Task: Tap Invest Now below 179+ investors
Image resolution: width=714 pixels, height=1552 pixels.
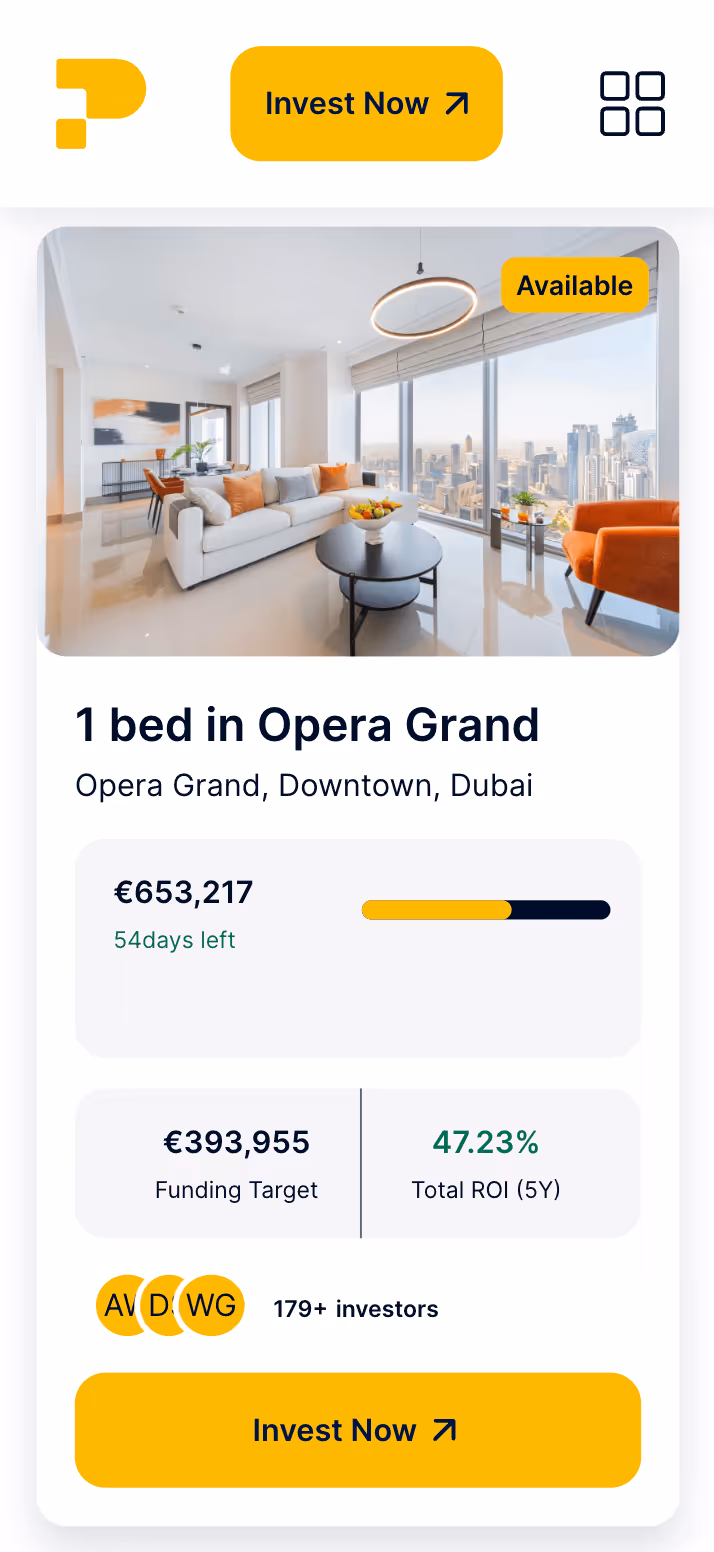Action: tap(357, 1430)
